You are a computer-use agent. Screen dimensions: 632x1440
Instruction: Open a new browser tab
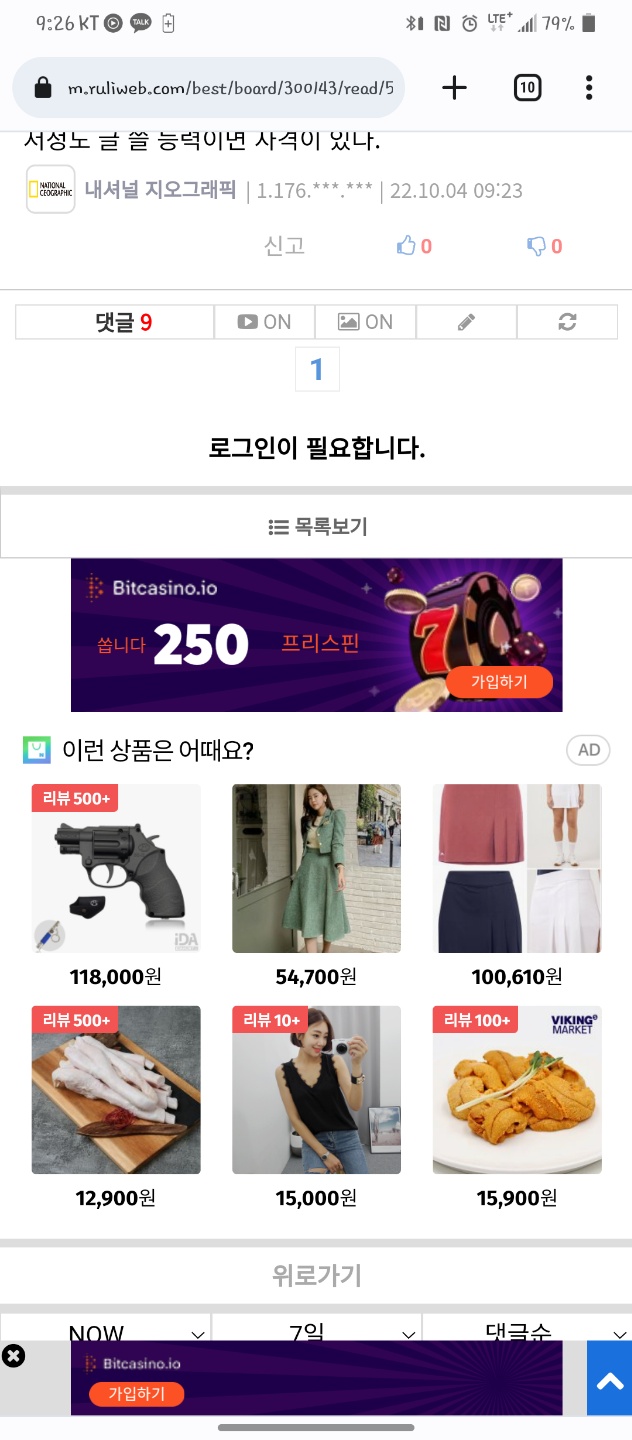454,88
